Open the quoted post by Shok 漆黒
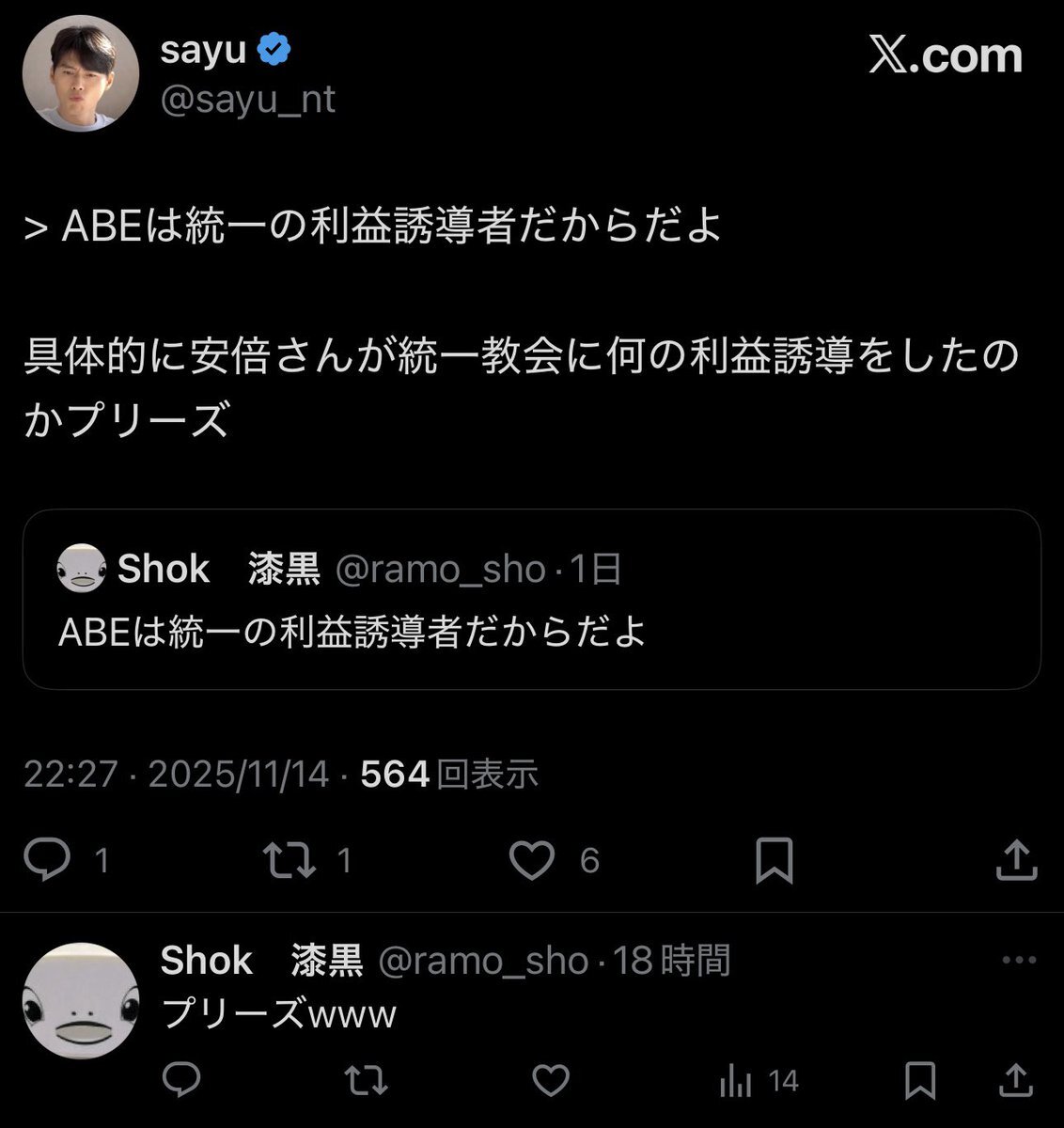Image resolution: width=1064 pixels, height=1128 pixels. point(531,600)
